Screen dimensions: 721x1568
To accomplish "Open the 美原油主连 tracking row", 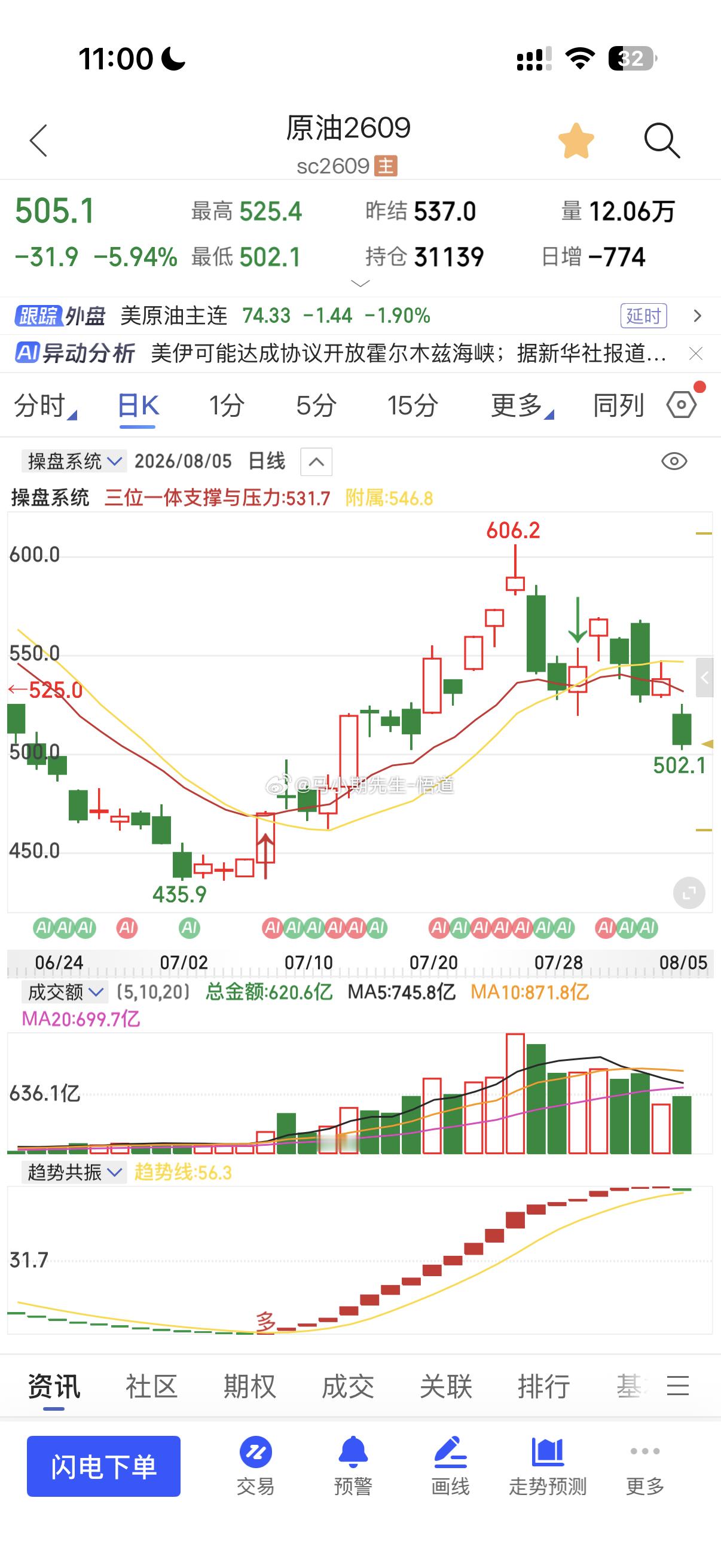I will [360, 315].
